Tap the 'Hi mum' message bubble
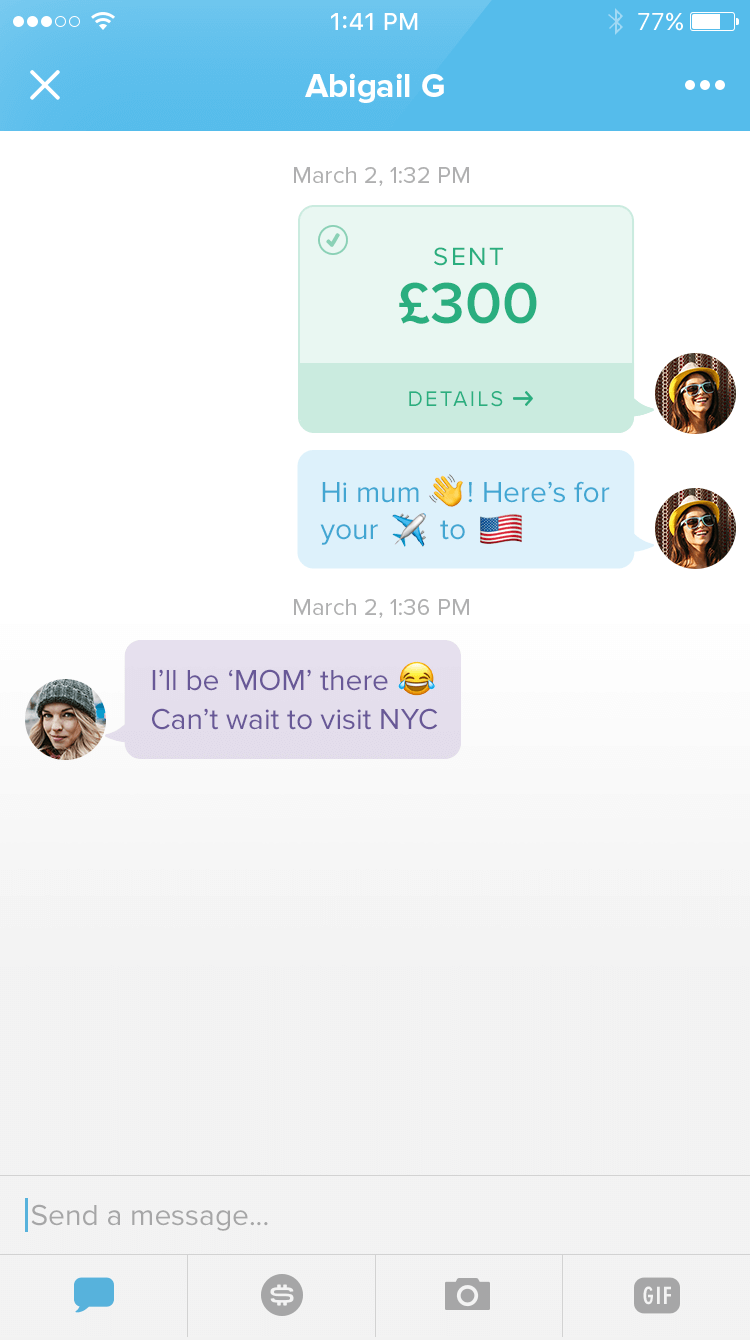Viewport: 750px width, 1340px height. click(x=465, y=509)
